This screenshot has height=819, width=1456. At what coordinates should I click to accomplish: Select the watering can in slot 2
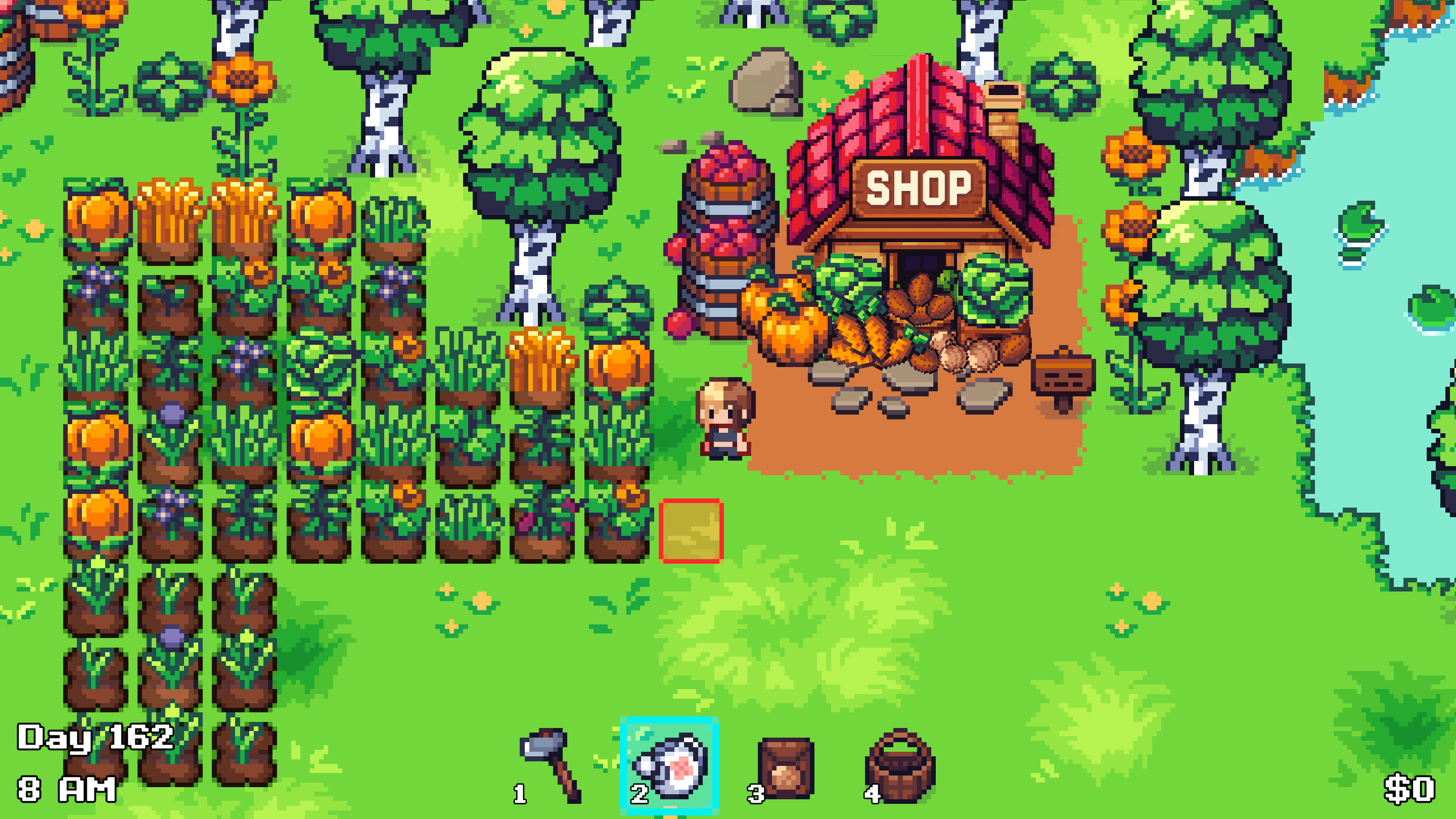click(670, 765)
